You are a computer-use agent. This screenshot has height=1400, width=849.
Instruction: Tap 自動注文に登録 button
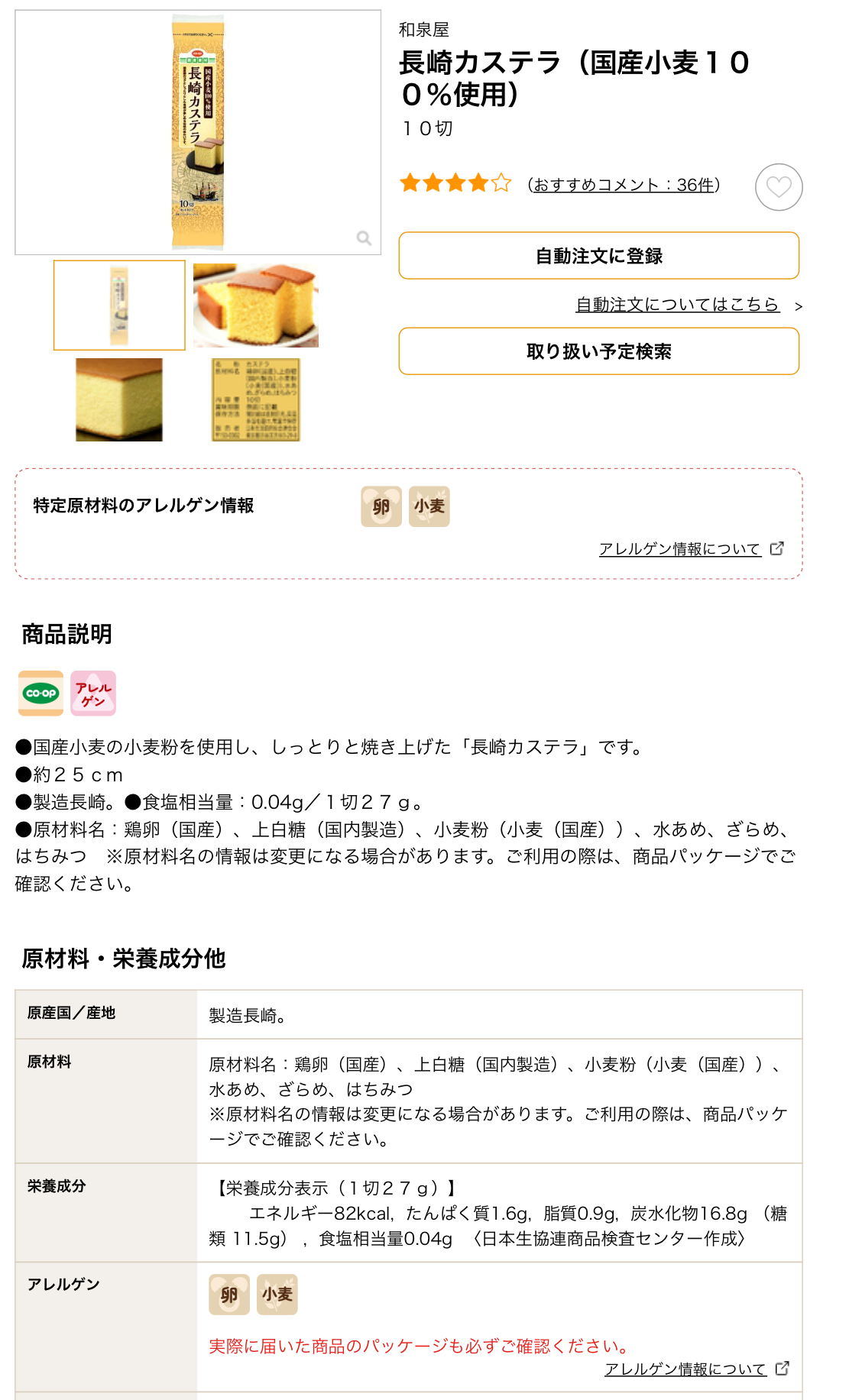tap(598, 256)
